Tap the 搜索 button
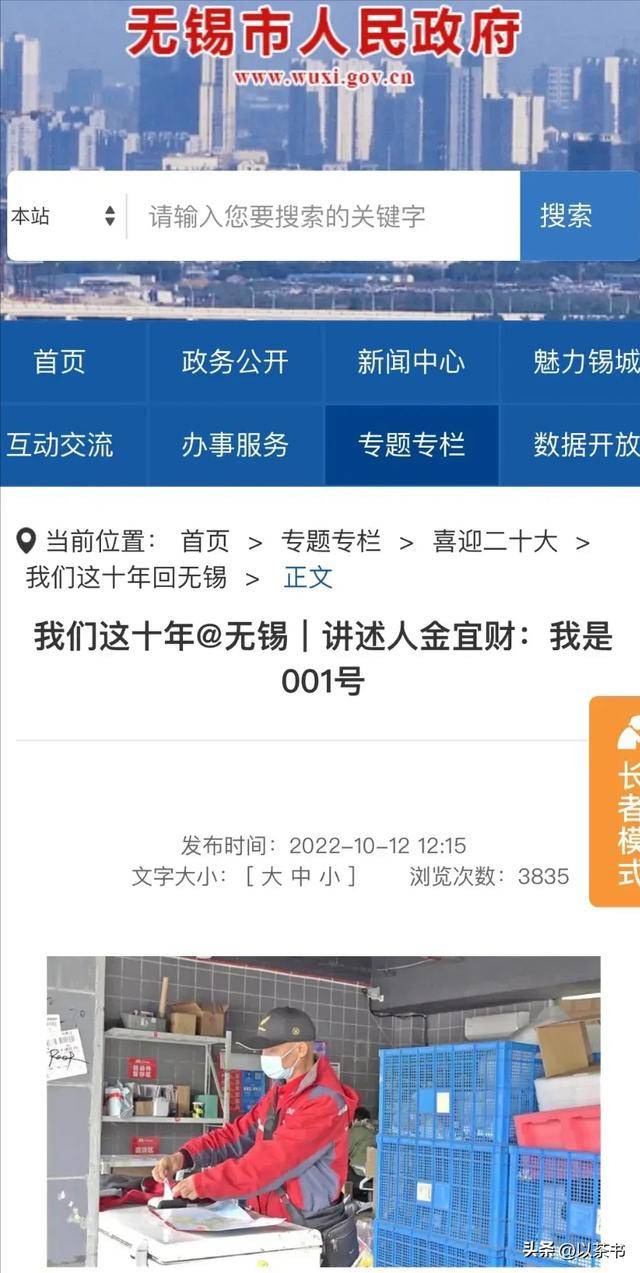 566,216
